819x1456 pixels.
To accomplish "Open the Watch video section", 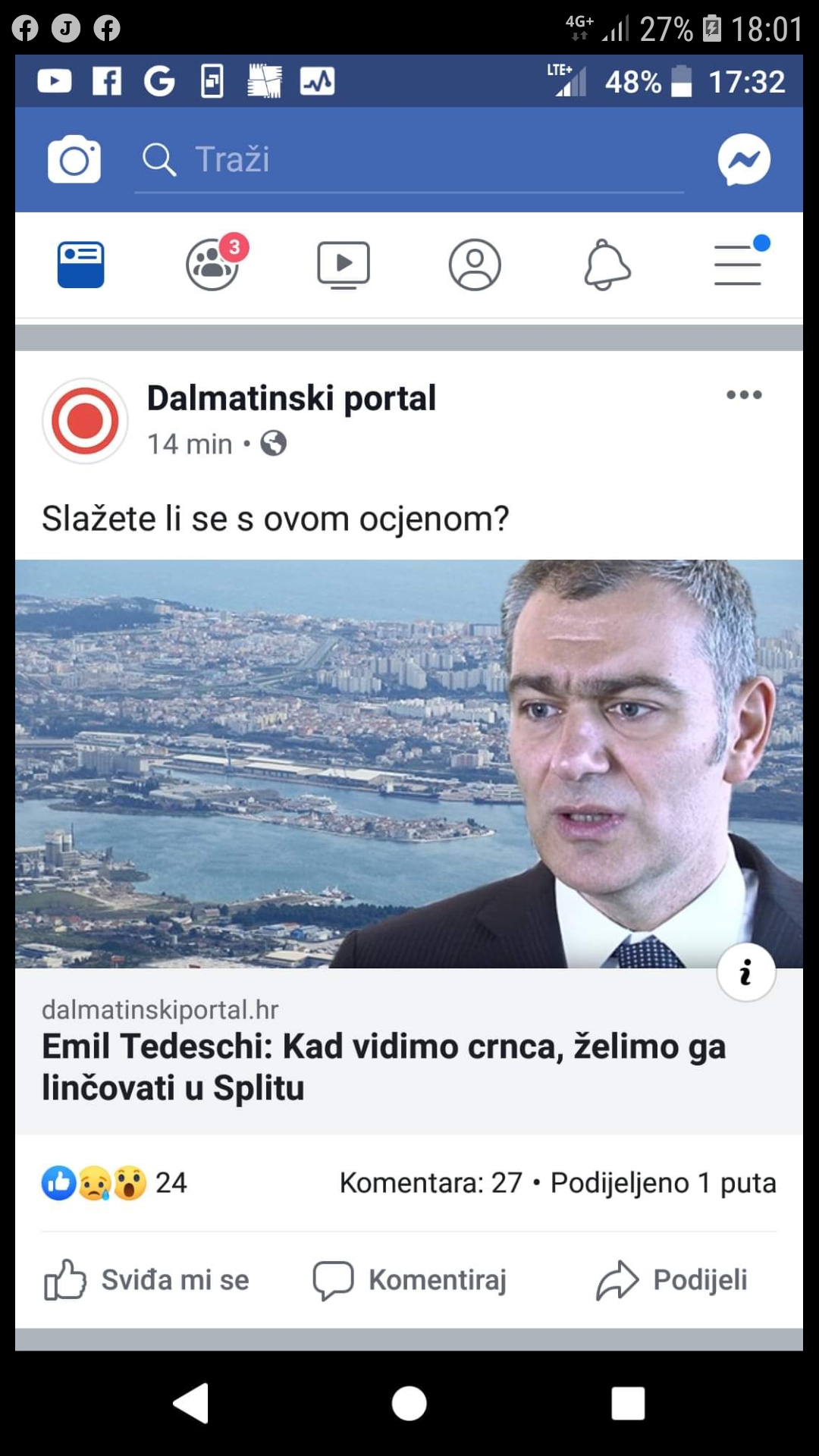I will (x=344, y=264).
